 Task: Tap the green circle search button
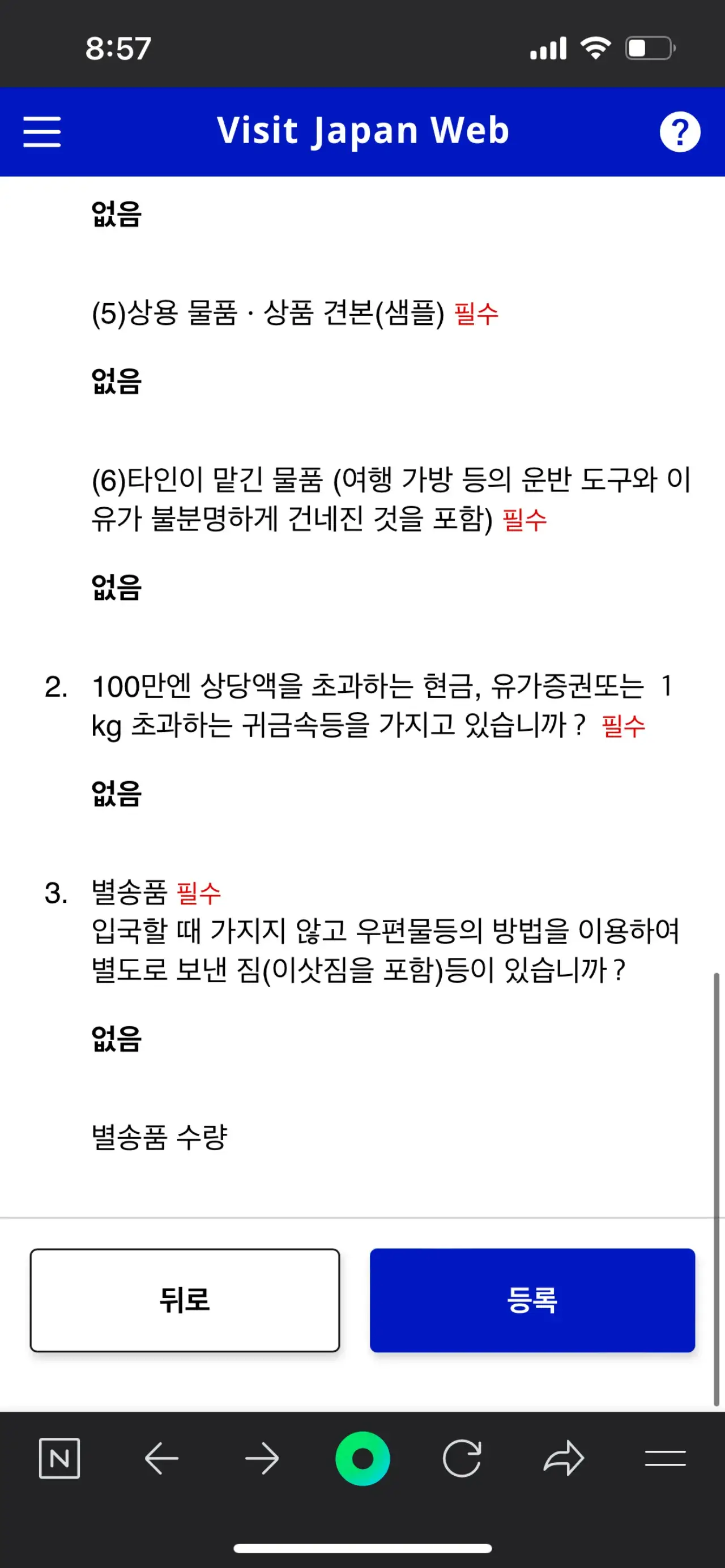pos(362,1458)
